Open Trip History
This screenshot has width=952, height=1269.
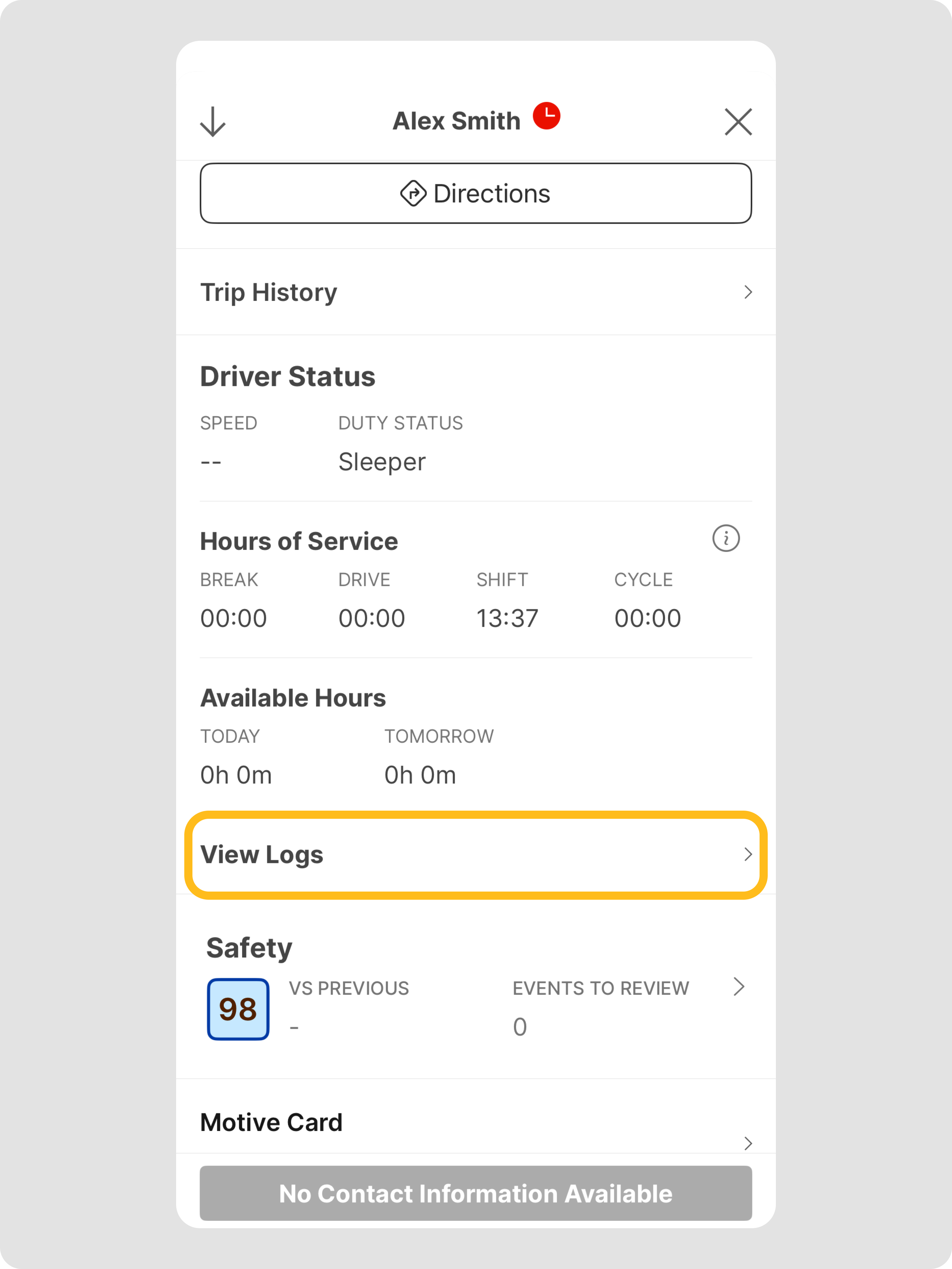[x=475, y=292]
